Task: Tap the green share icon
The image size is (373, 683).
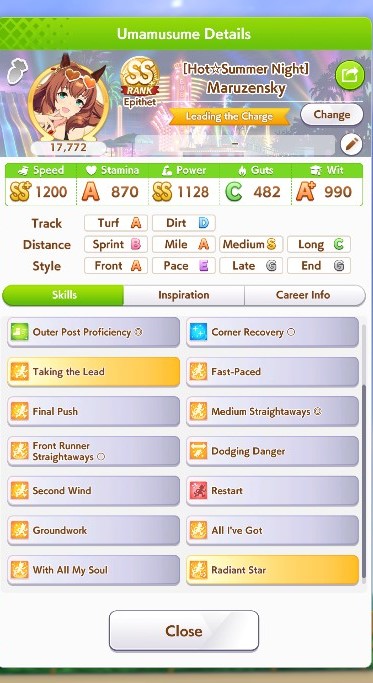Action: [x=349, y=75]
